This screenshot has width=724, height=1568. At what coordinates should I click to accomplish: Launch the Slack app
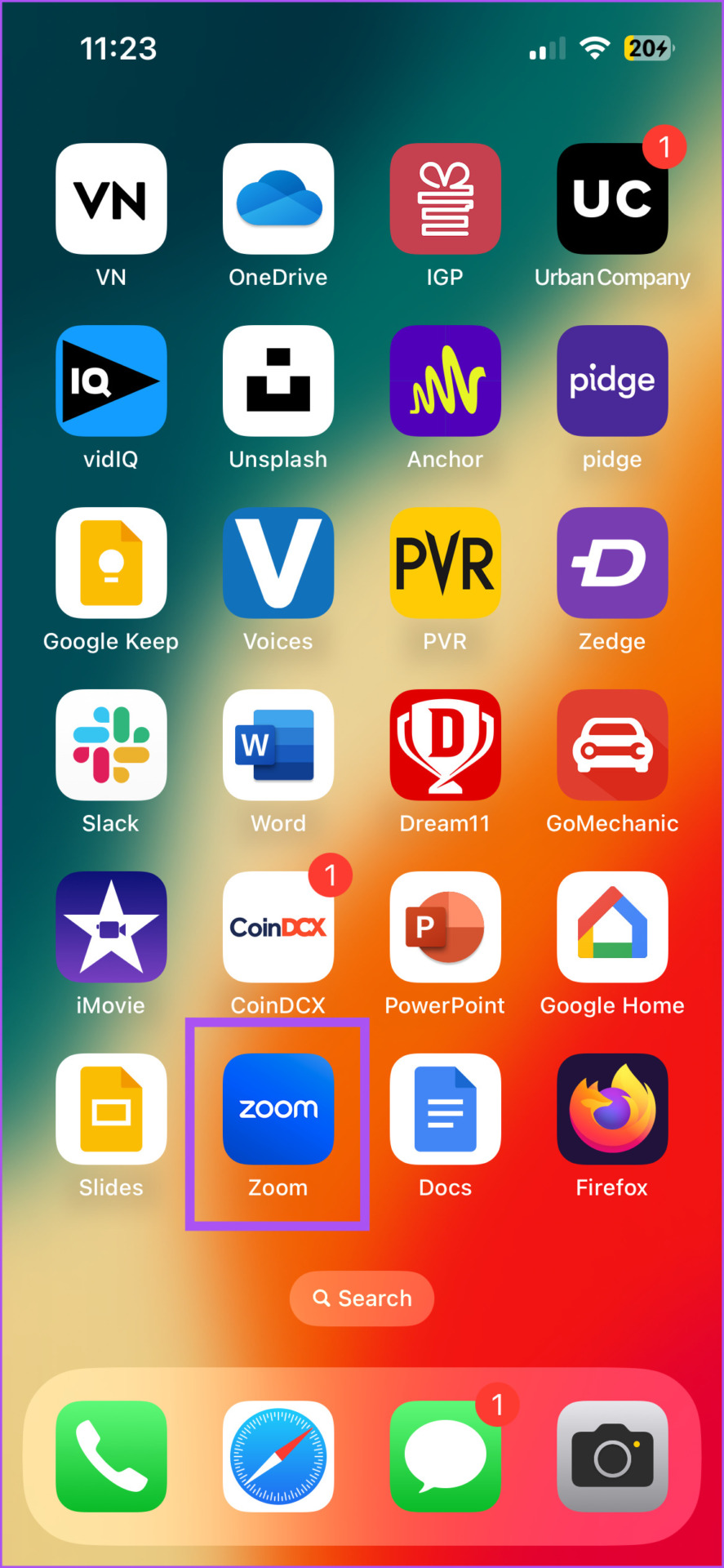click(x=111, y=745)
